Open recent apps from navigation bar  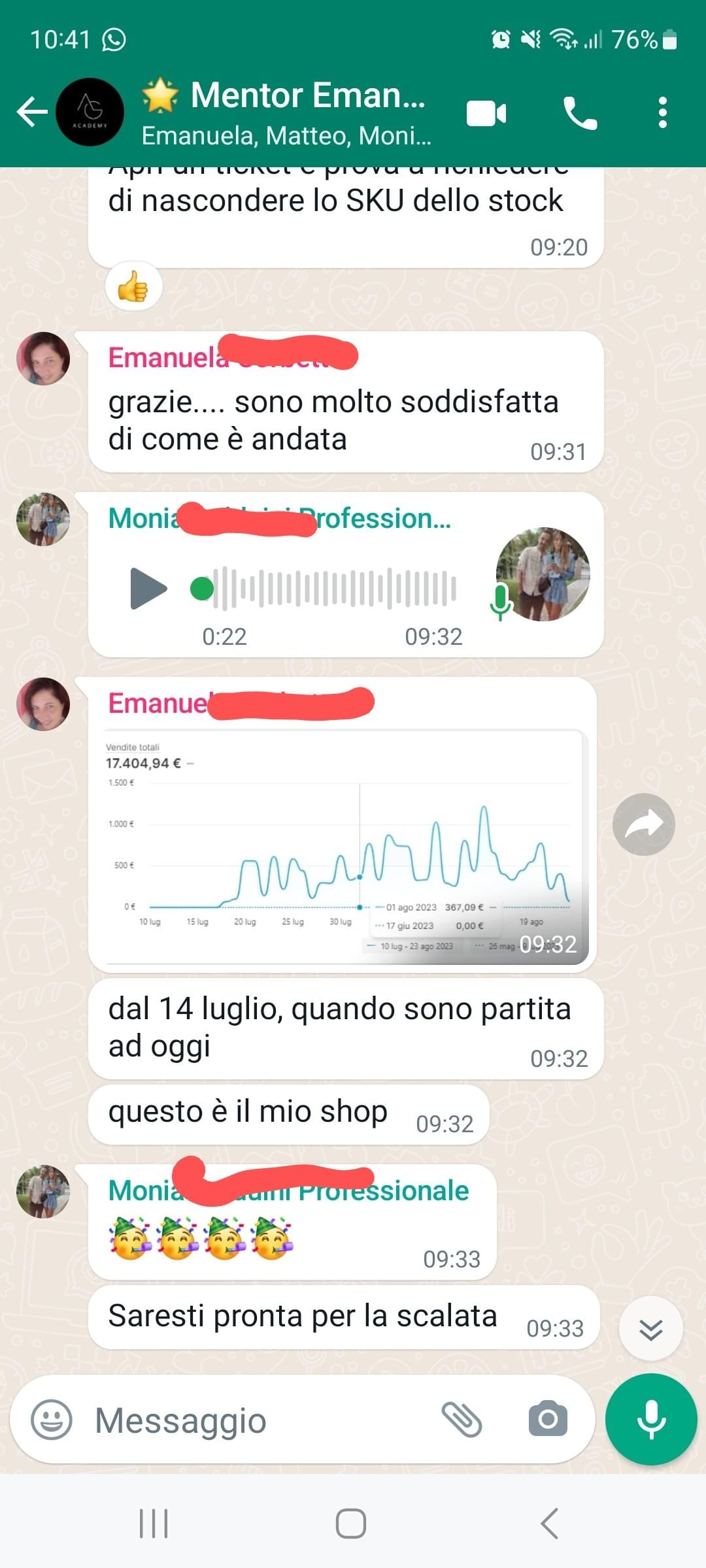(154, 1524)
